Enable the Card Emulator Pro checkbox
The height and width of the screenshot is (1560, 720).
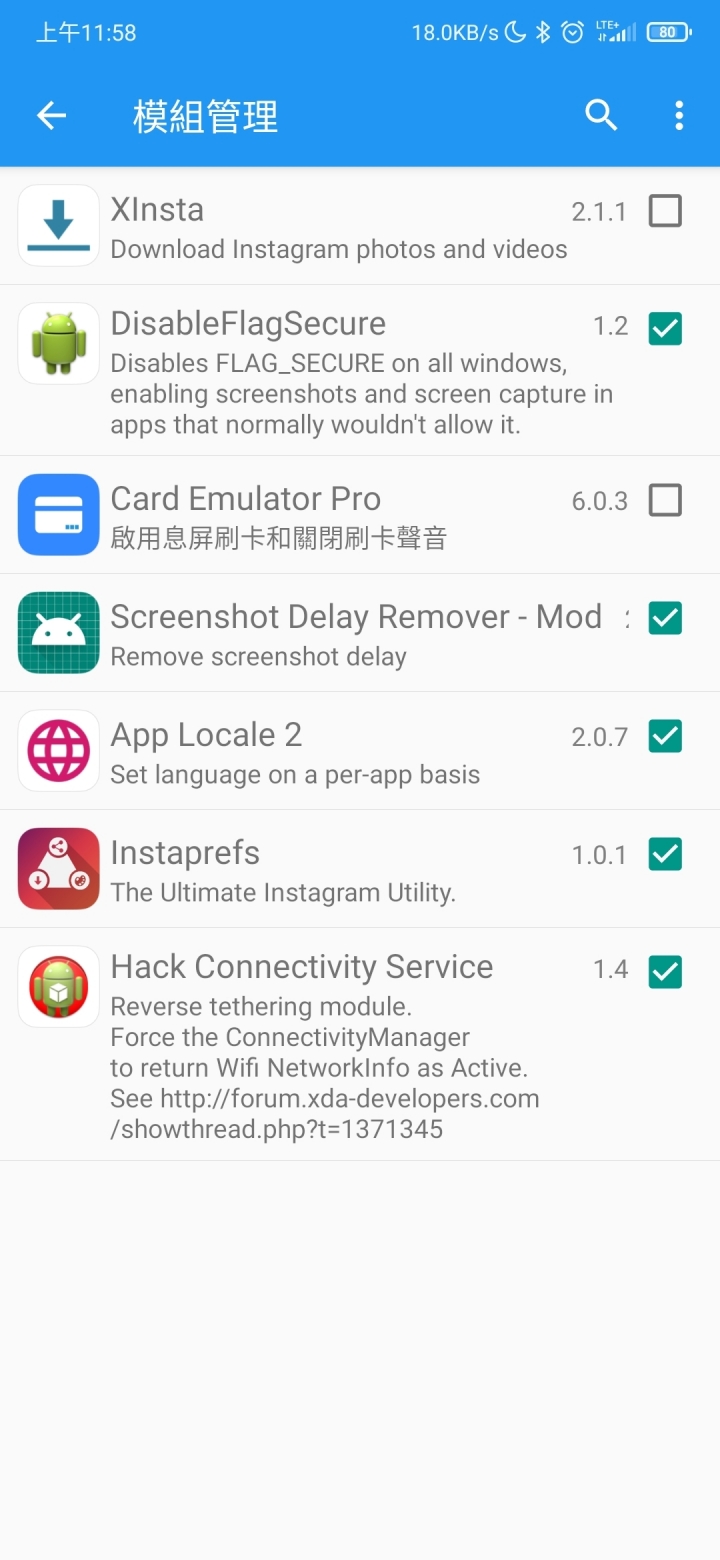pyautogui.click(x=665, y=500)
